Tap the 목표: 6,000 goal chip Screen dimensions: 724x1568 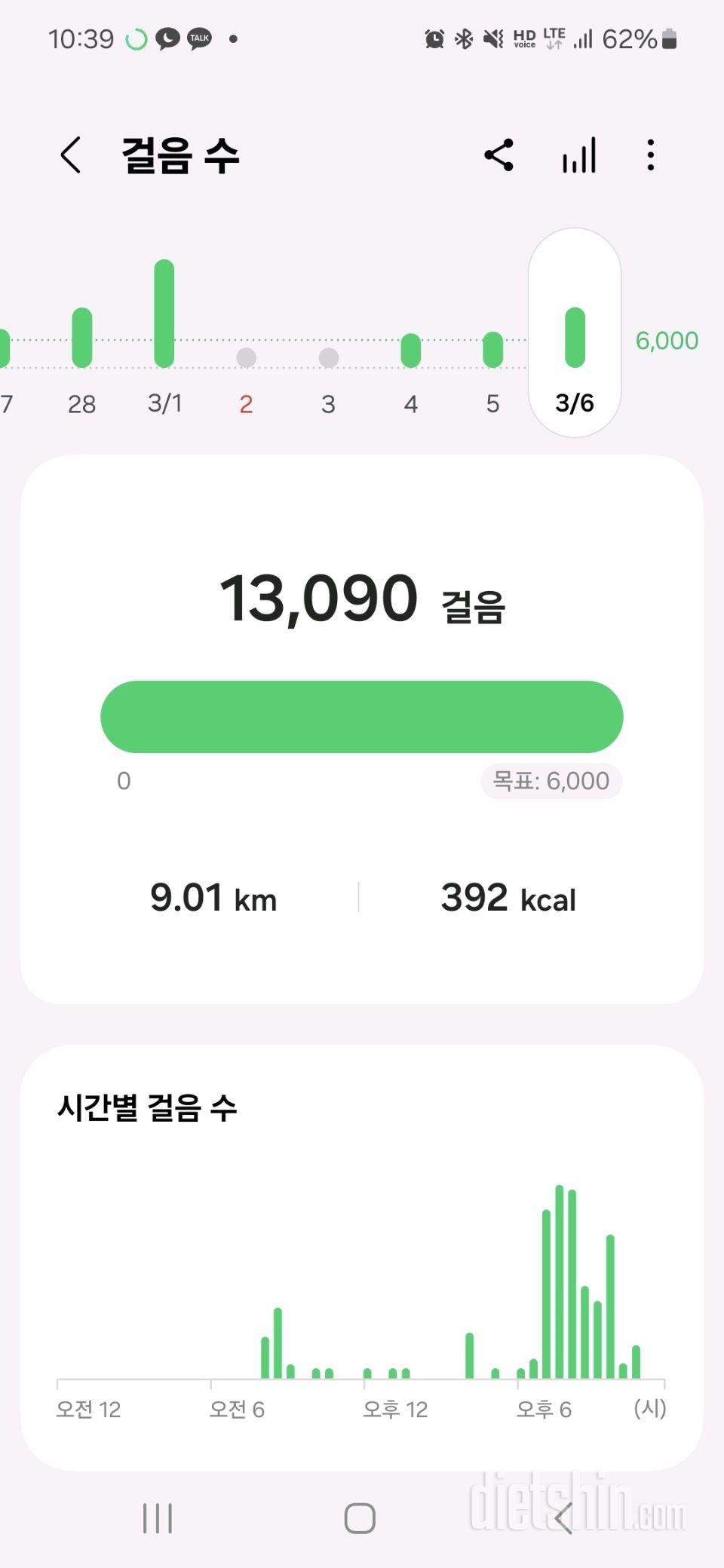pos(551,781)
